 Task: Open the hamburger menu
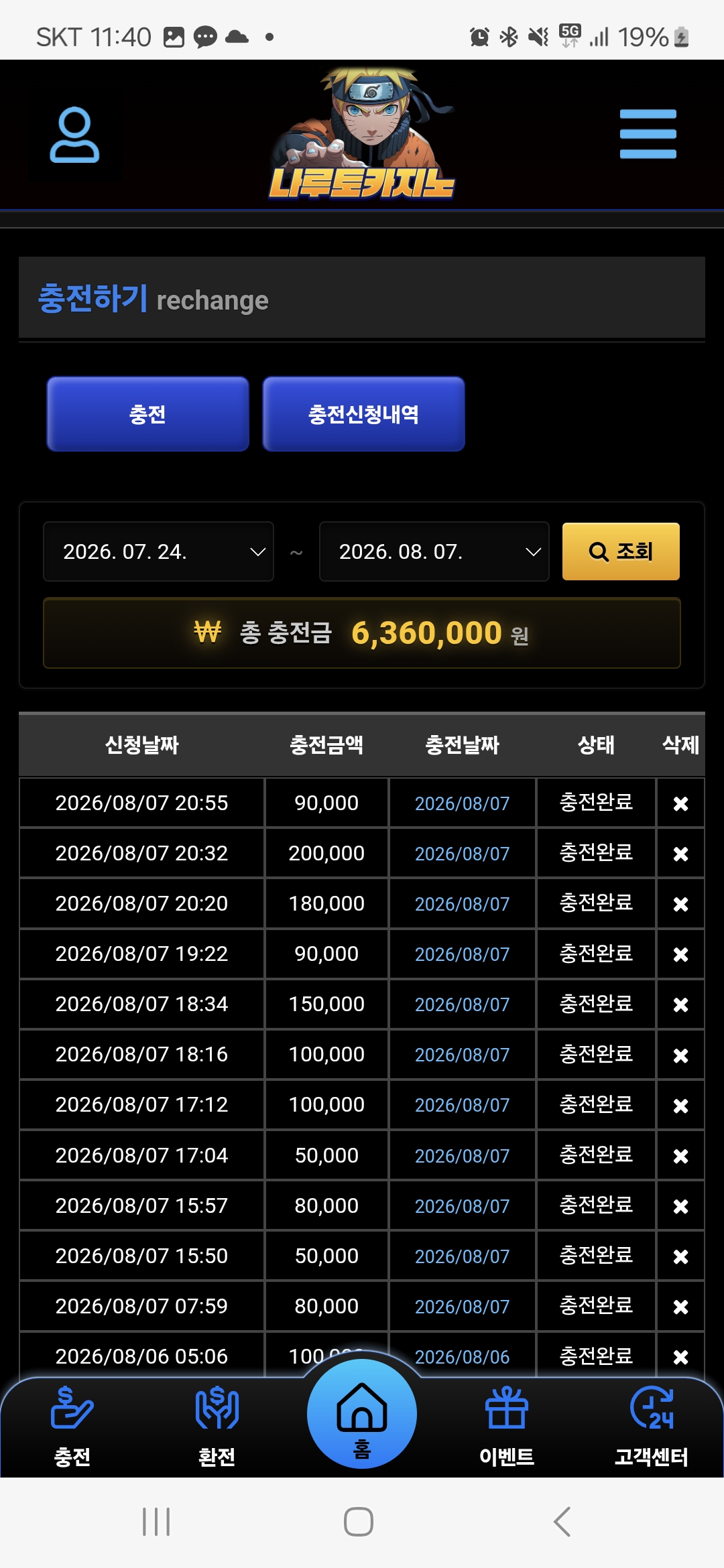coord(648,134)
